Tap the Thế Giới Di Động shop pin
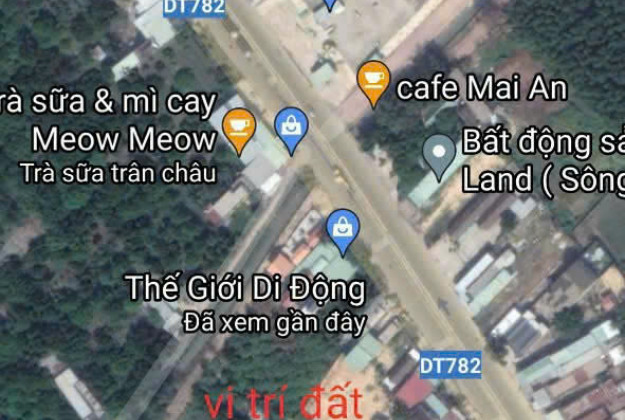The height and width of the screenshot is (420, 625). [x=343, y=229]
